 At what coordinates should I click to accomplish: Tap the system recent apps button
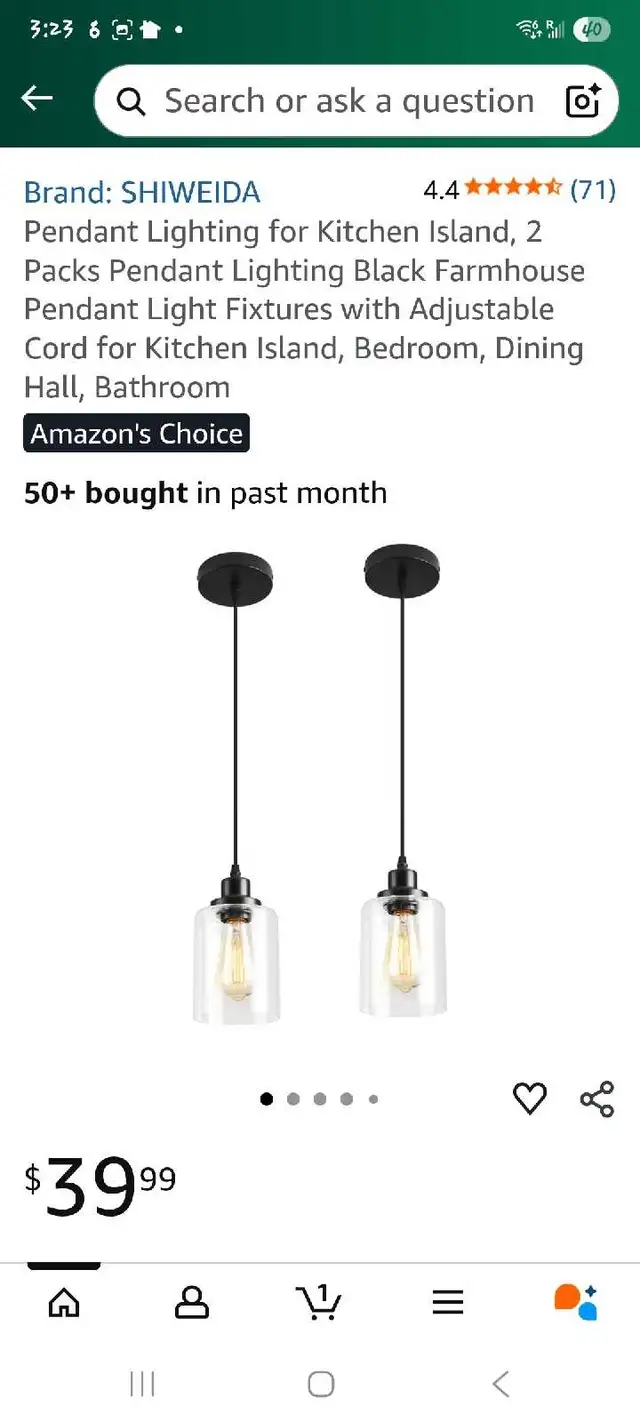pyautogui.click(x=142, y=1384)
